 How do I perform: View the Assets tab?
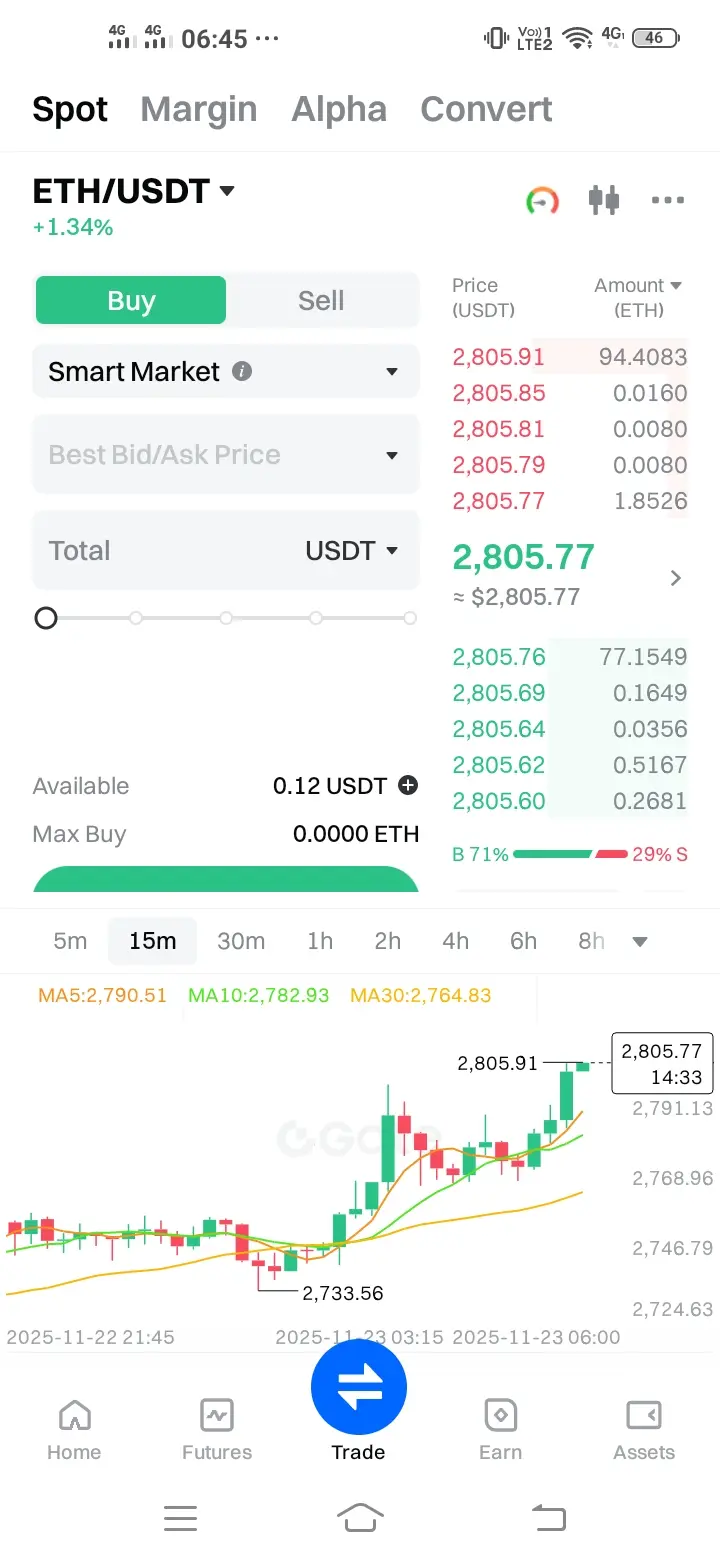pyautogui.click(x=644, y=1430)
